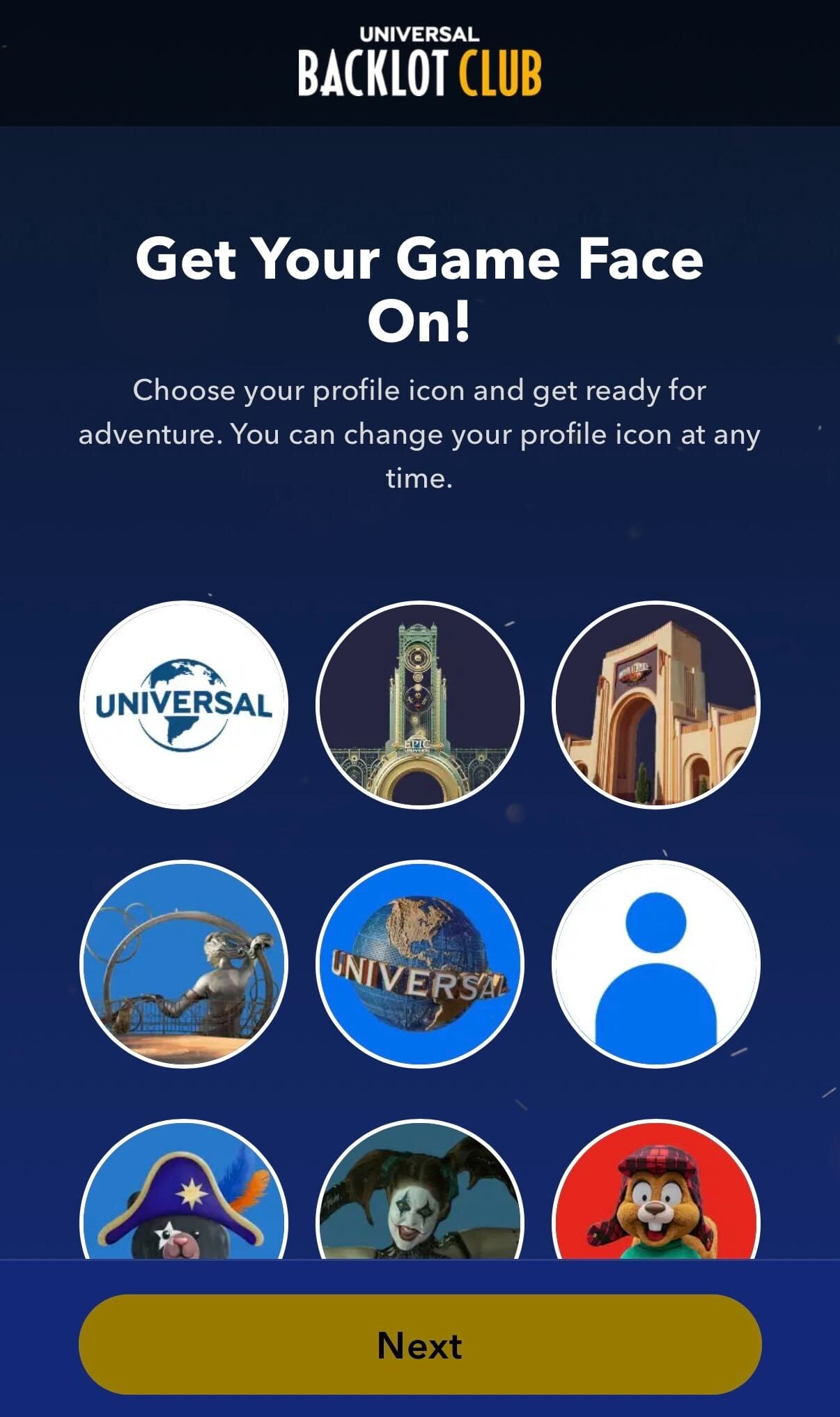
Task: Choose the 3D Universal globe profile icon
Action: point(419,963)
